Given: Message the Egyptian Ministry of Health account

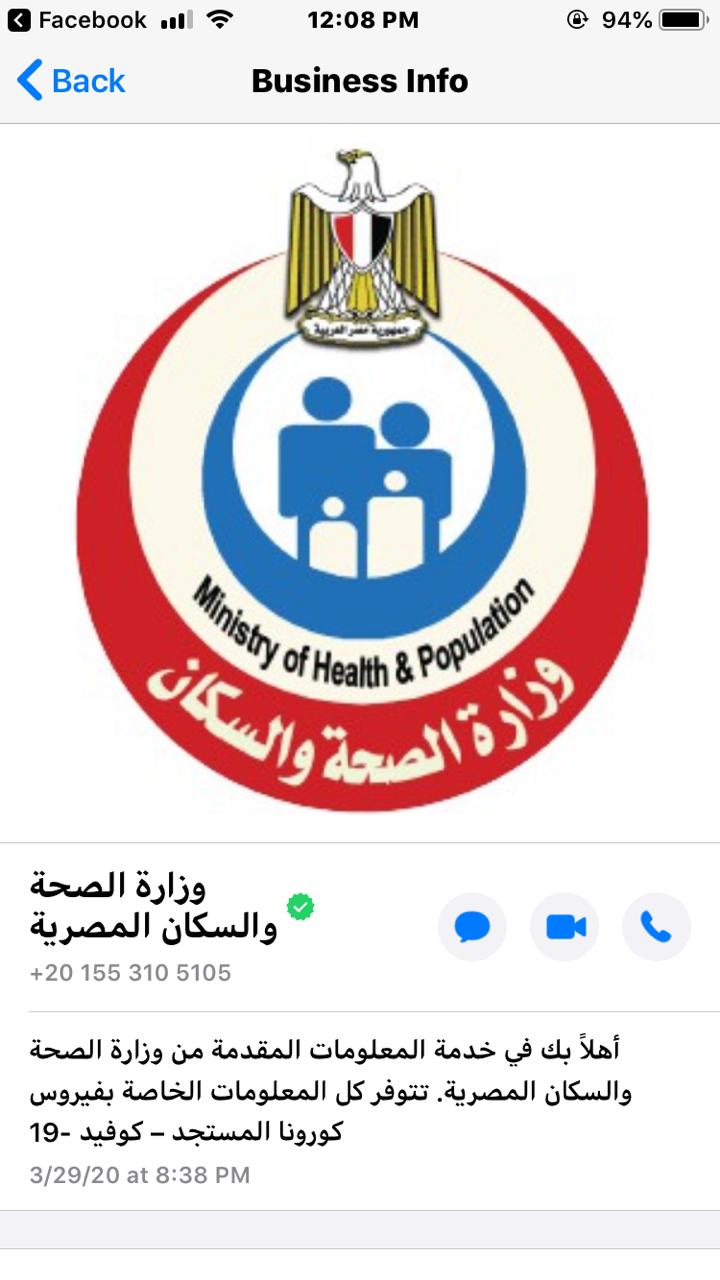Looking at the screenshot, I should 471,927.
